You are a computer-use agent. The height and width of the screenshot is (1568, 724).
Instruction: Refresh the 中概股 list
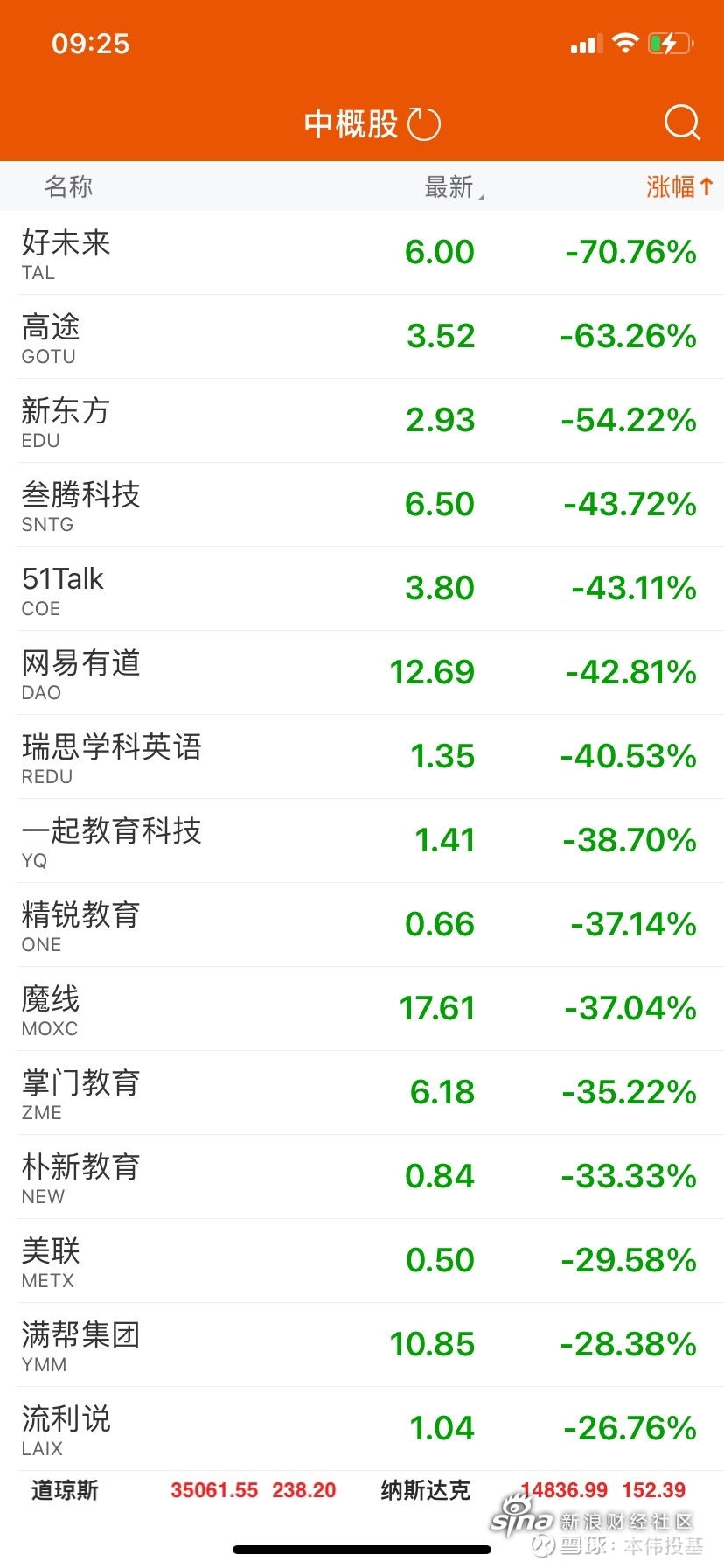tap(424, 123)
